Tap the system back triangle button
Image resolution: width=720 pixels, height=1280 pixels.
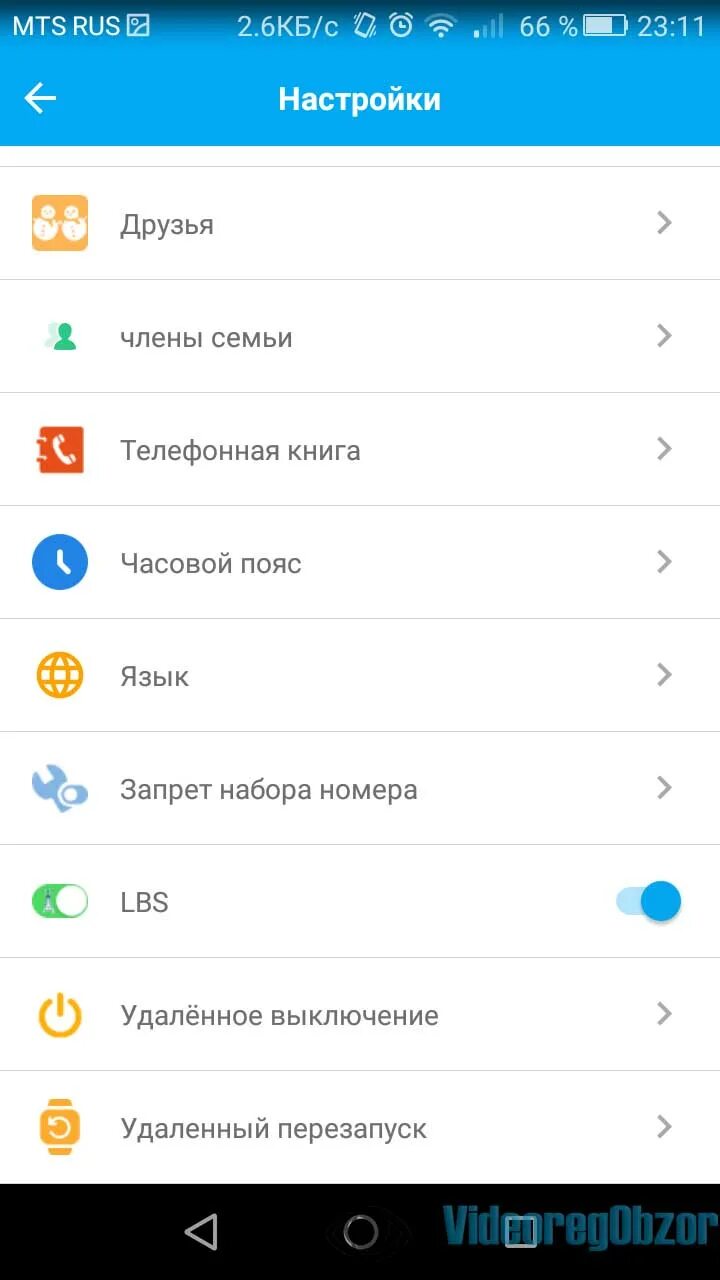tap(201, 1232)
